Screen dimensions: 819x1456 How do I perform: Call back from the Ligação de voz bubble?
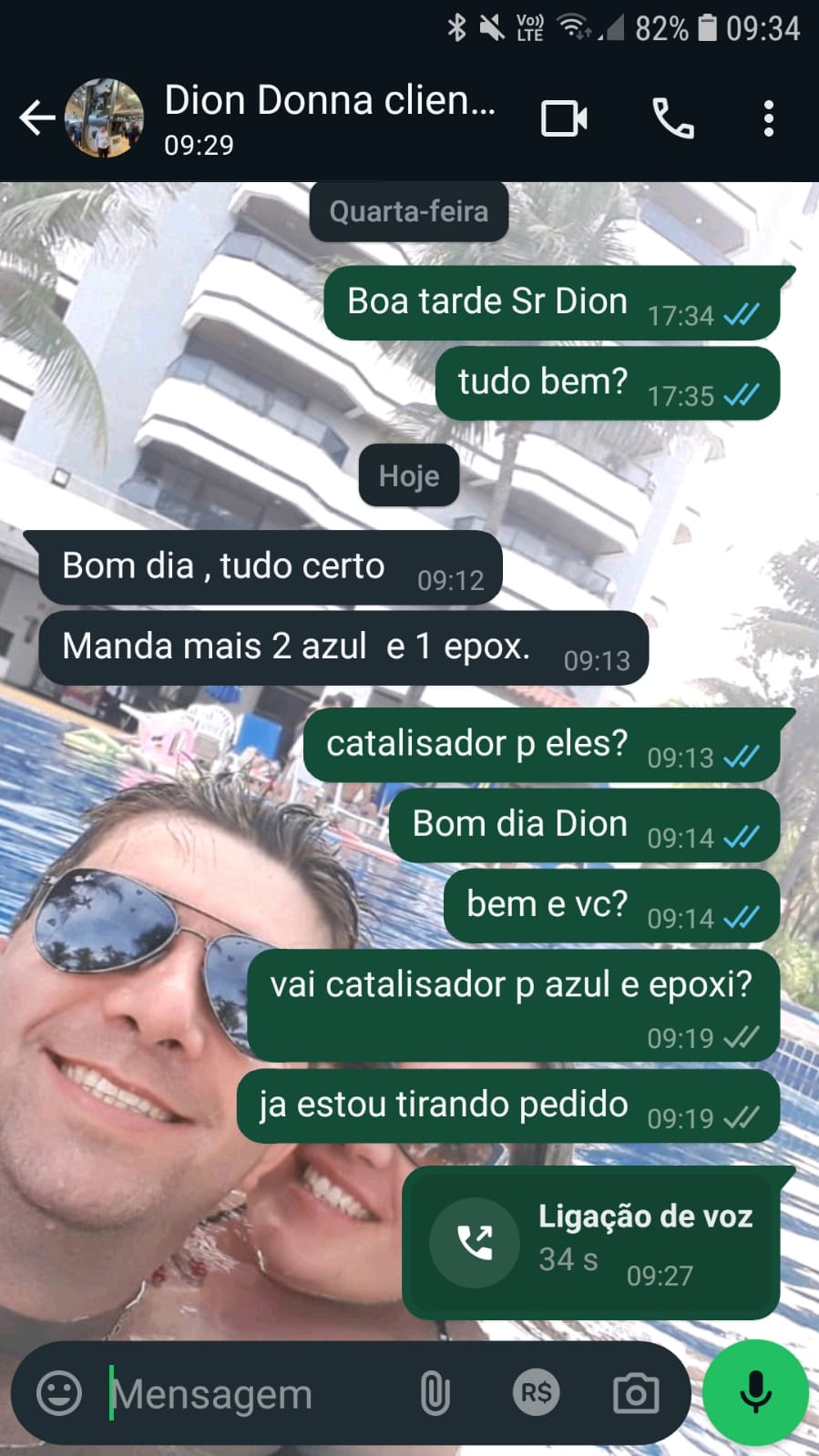coord(475,1242)
